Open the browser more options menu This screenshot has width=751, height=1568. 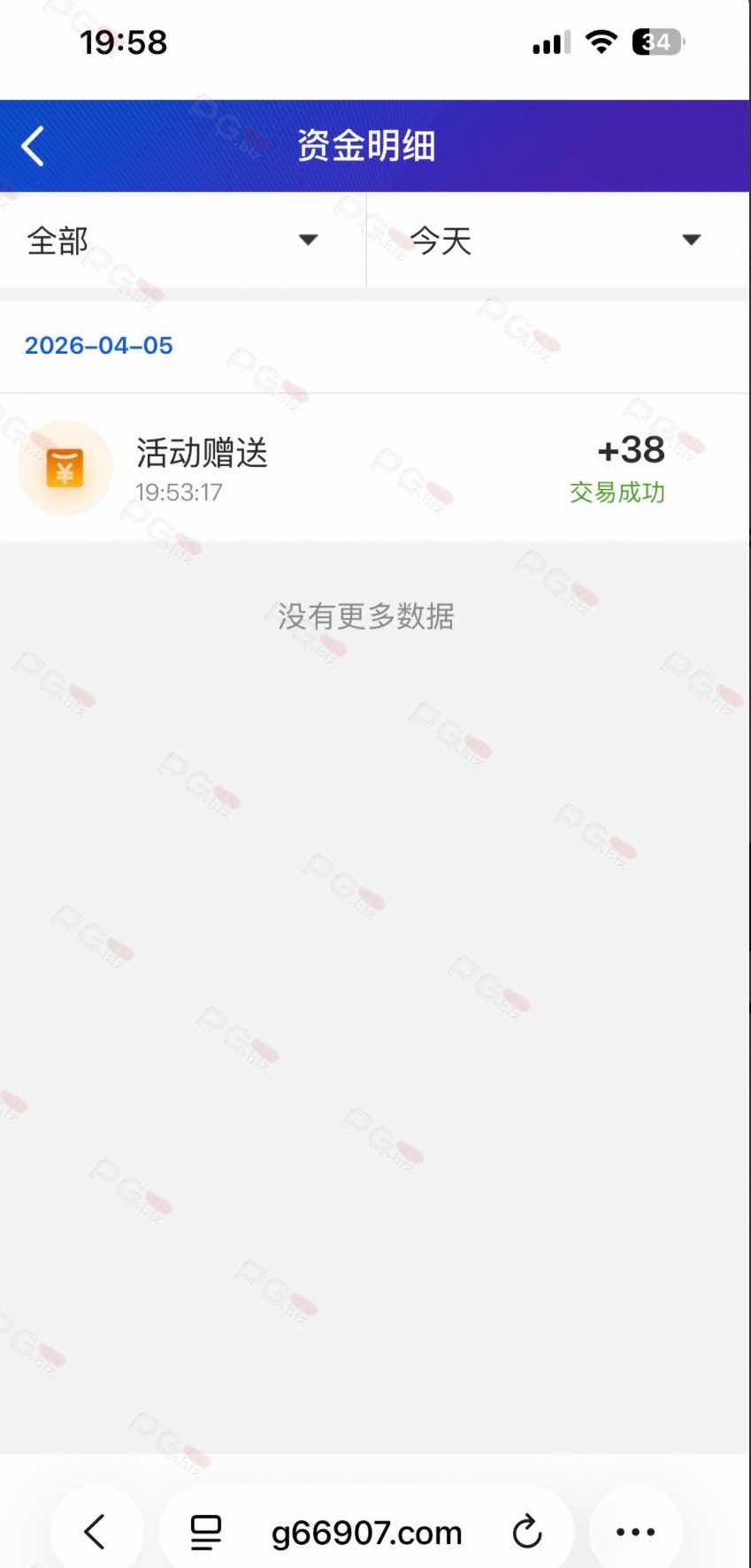coord(635,1532)
